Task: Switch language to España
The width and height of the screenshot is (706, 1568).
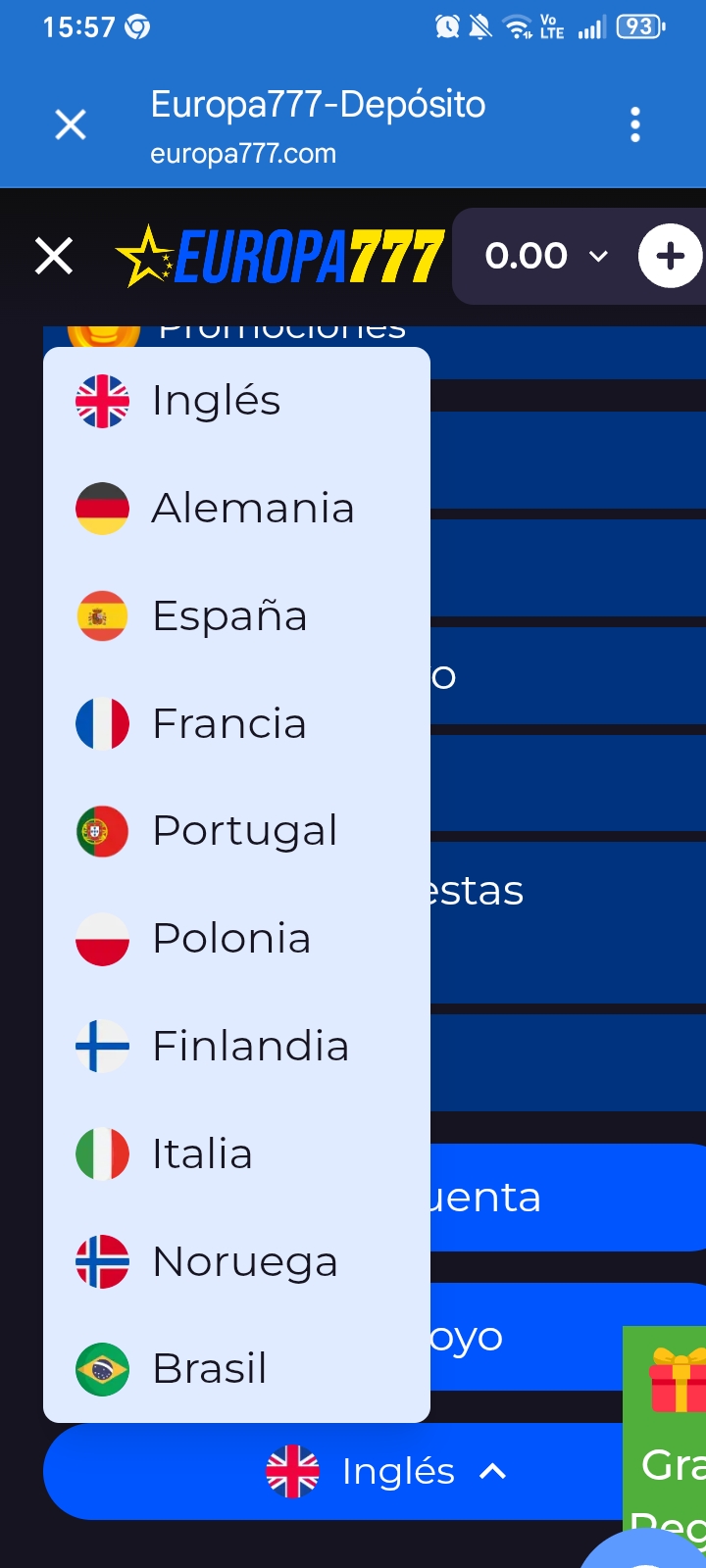Action: (x=236, y=616)
